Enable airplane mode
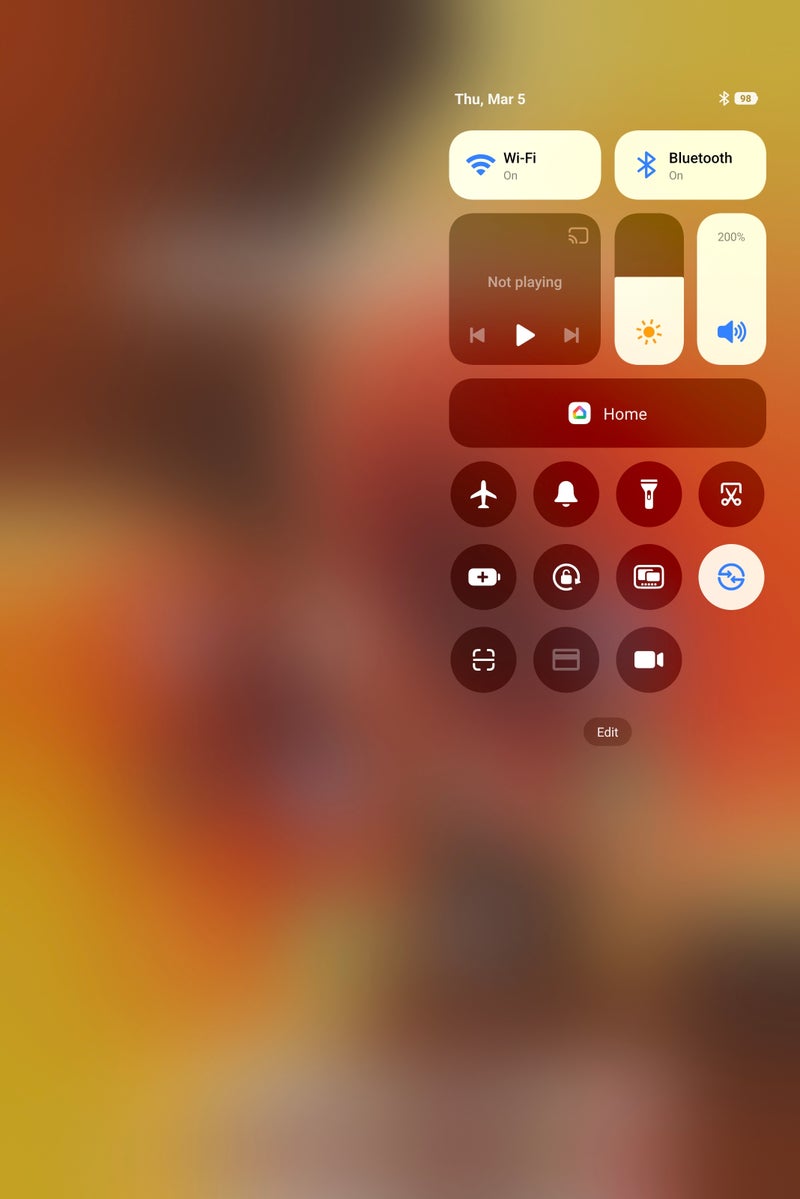Image resolution: width=800 pixels, height=1199 pixels. 484,494
